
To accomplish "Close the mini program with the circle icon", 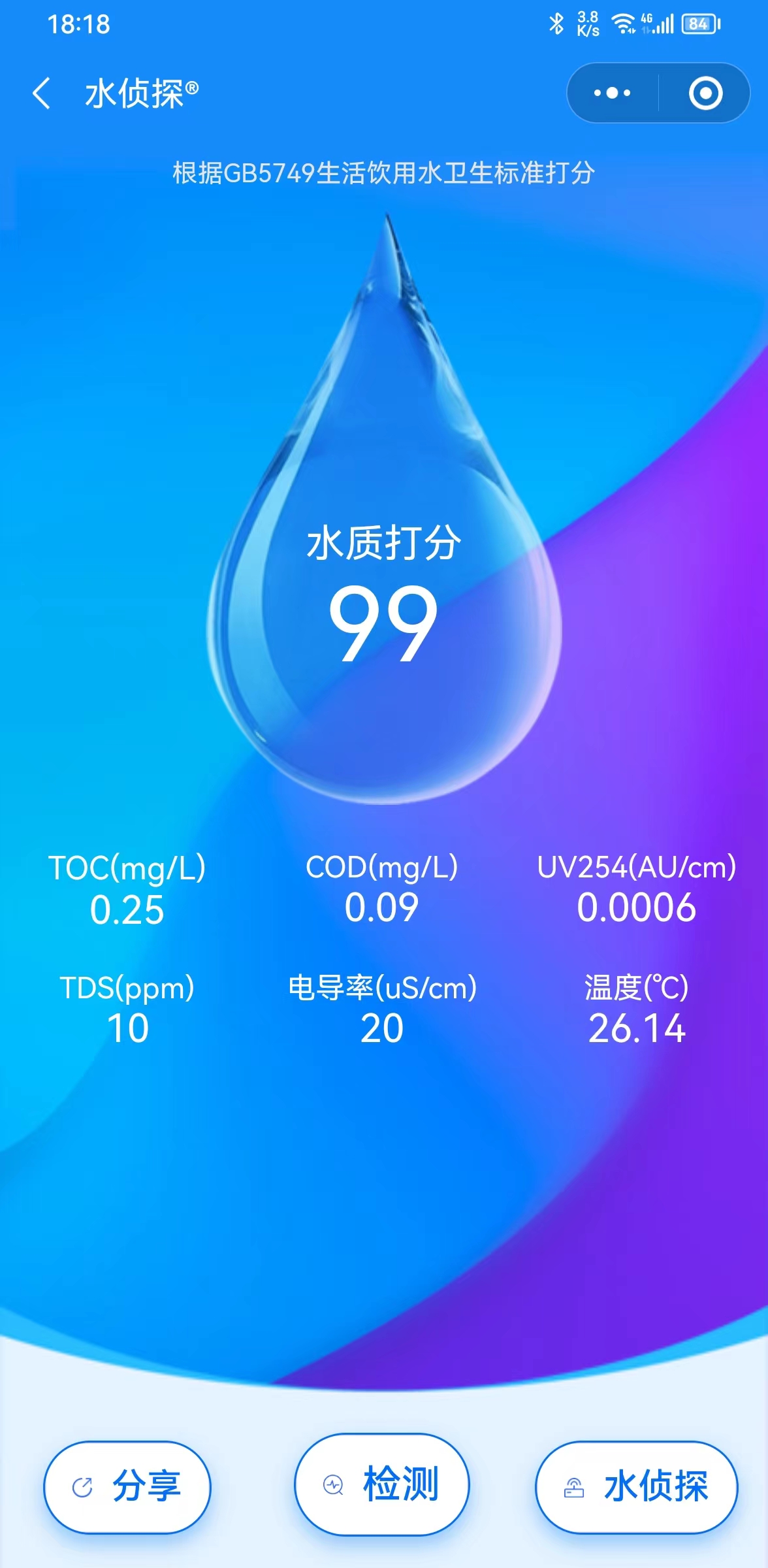I will 705,93.
